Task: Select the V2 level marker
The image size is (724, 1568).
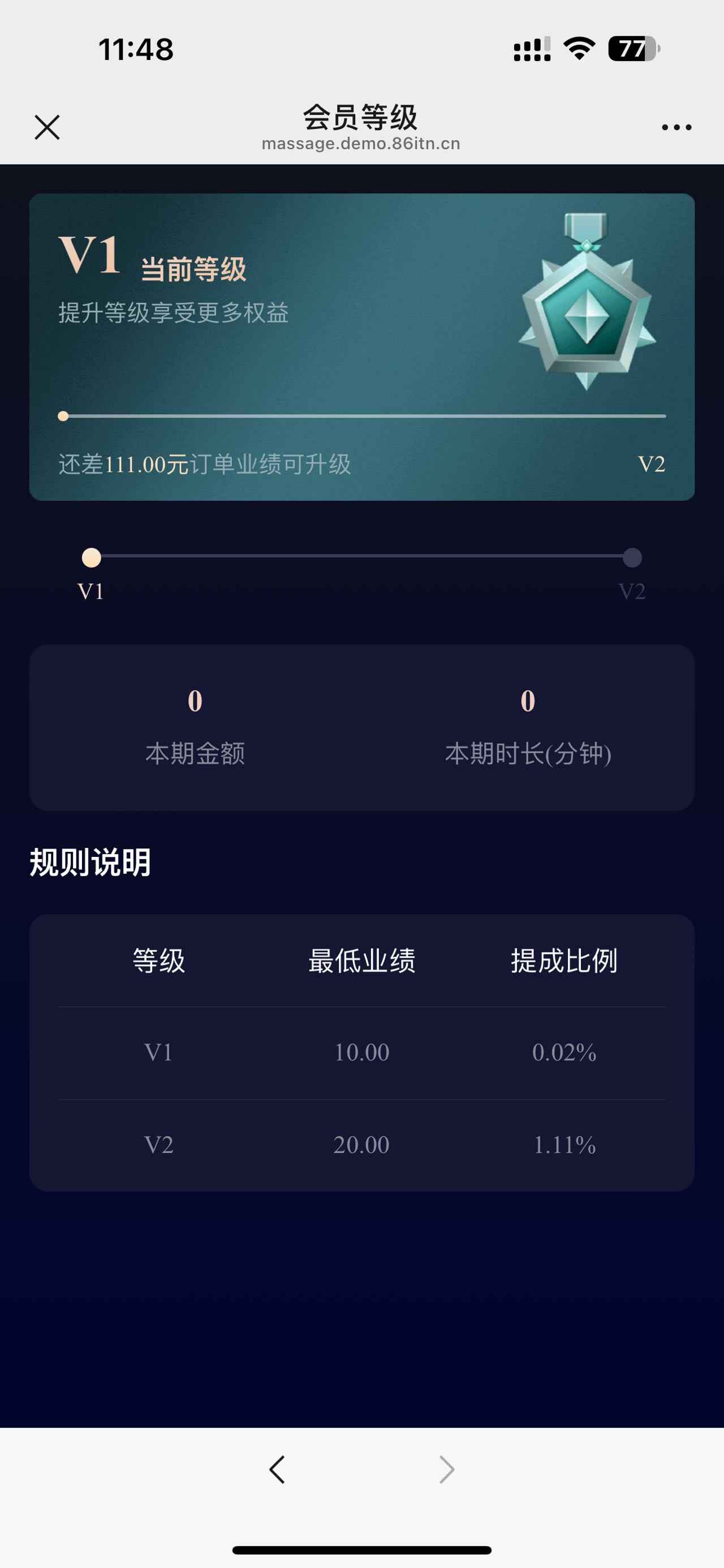Action: click(632, 557)
